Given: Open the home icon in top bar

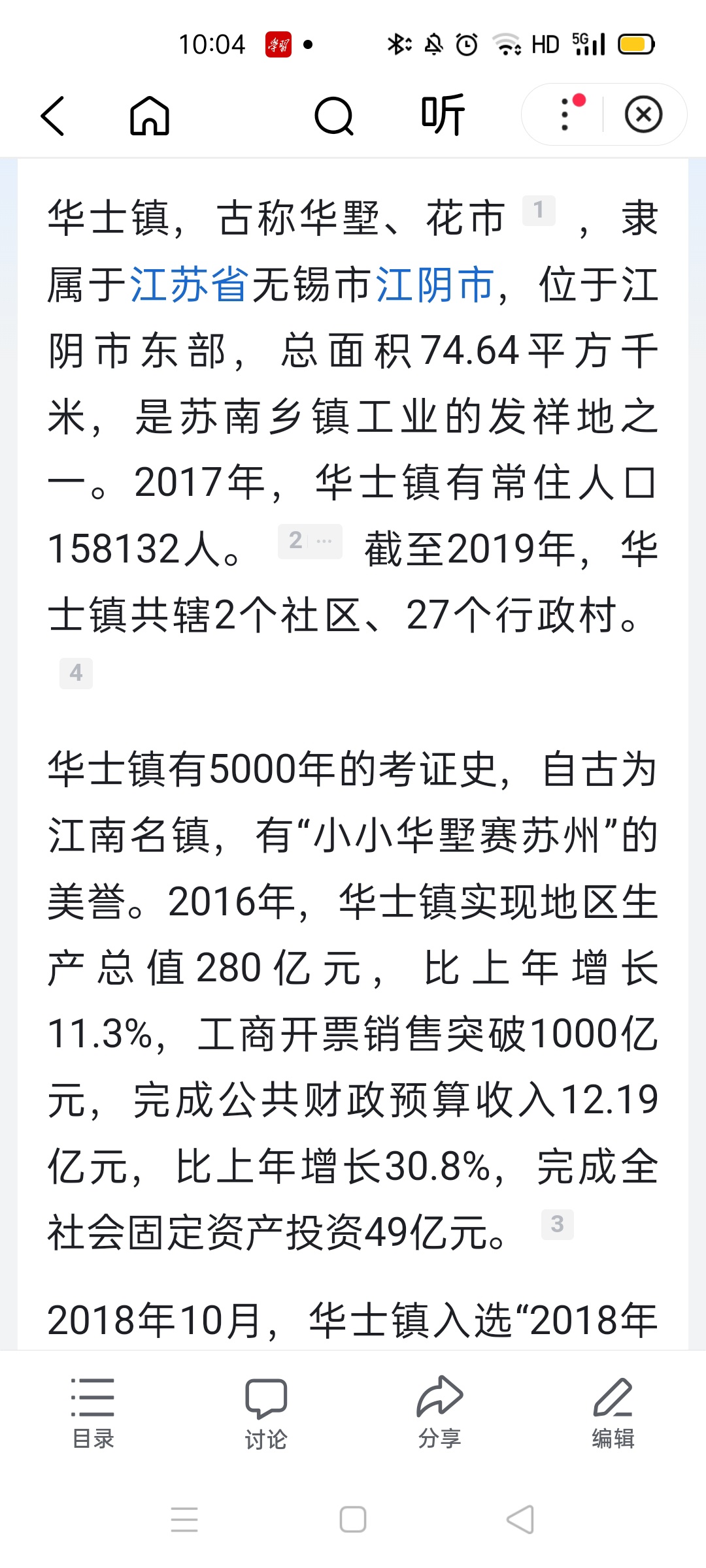Looking at the screenshot, I should 150,116.
